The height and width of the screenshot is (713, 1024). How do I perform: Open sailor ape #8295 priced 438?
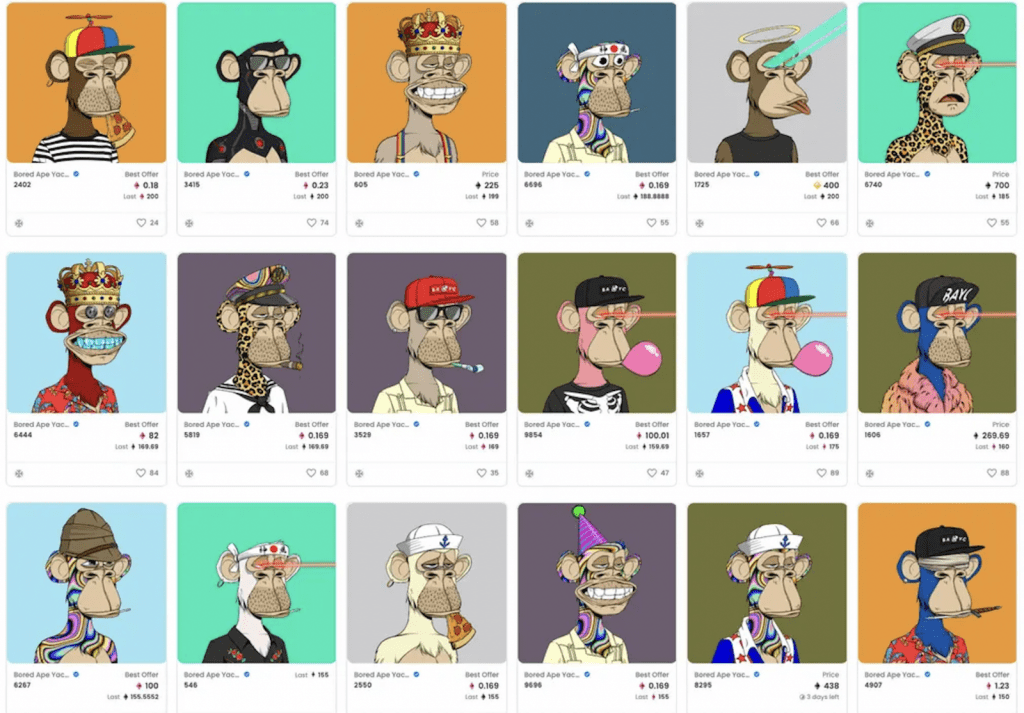pyautogui.click(x=767, y=583)
